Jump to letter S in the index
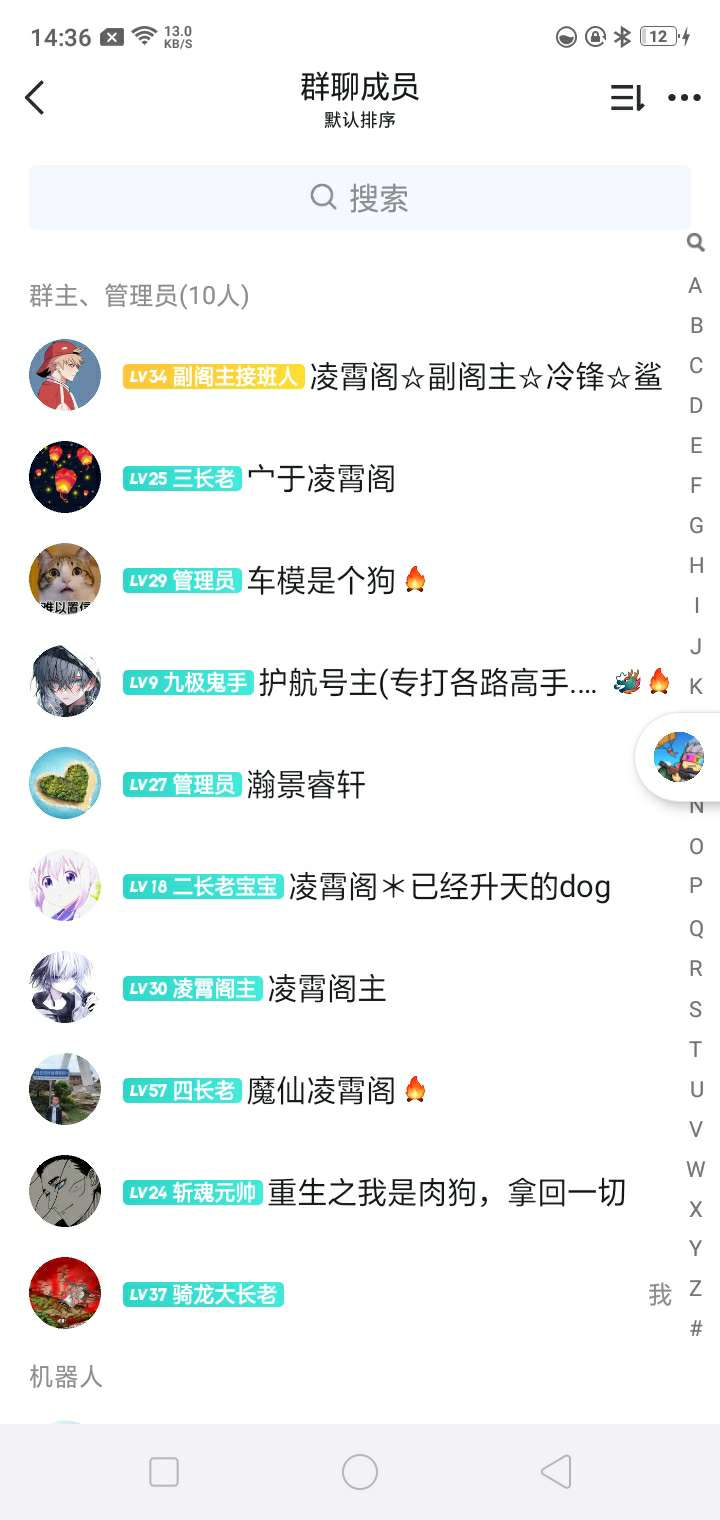The image size is (720, 1520). (695, 1009)
